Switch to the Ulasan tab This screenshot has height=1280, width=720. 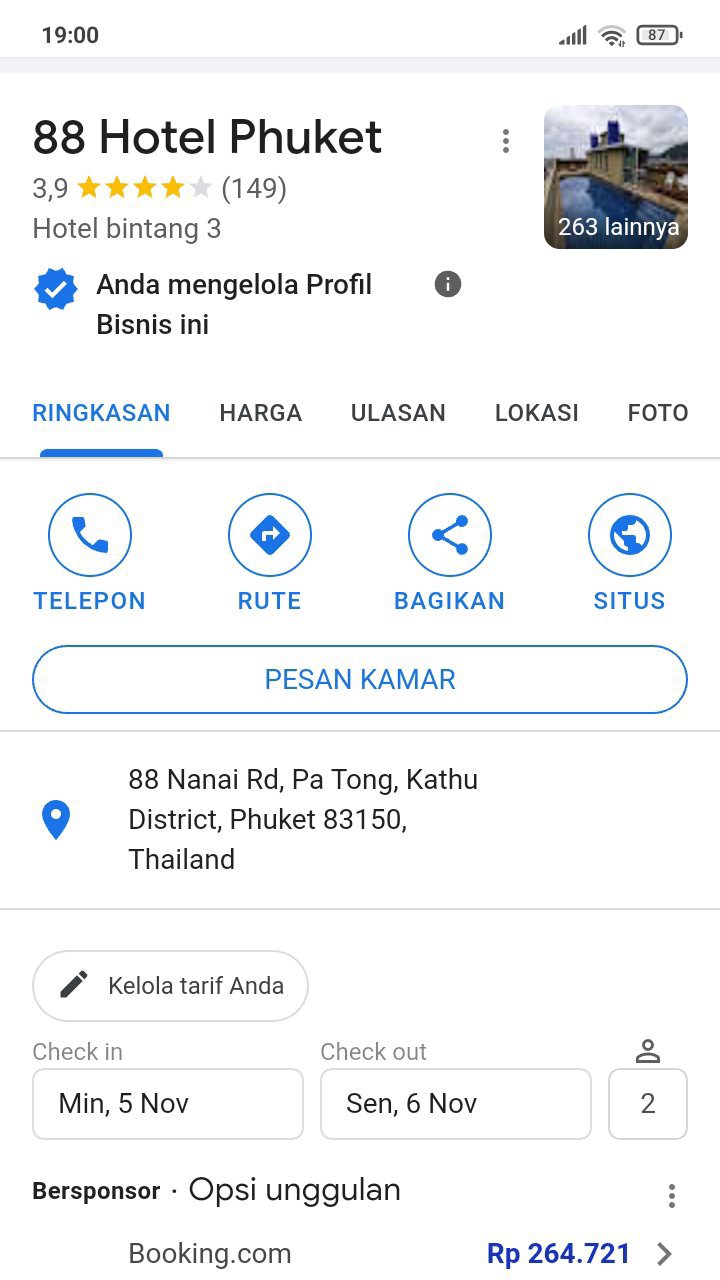tap(398, 413)
